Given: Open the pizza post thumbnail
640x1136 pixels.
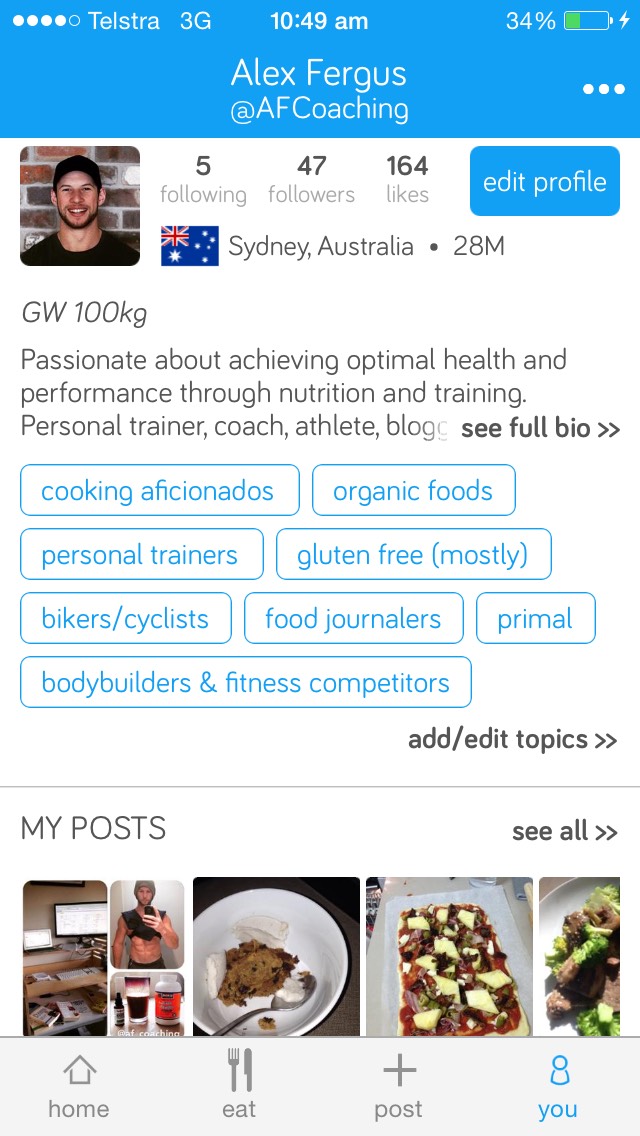Looking at the screenshot, I should [449, 956].
